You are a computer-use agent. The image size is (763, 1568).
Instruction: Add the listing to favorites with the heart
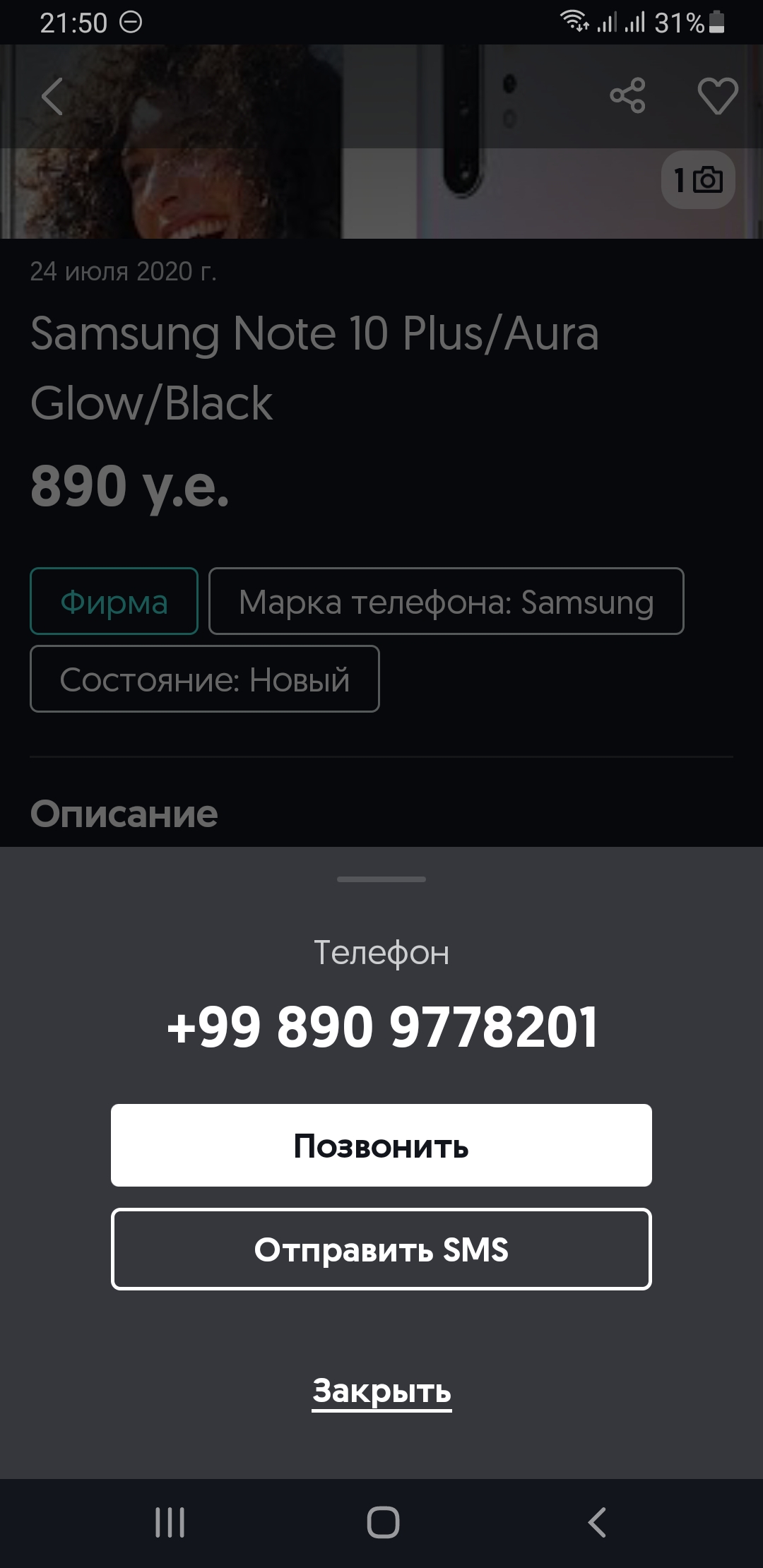coord(717,96)
